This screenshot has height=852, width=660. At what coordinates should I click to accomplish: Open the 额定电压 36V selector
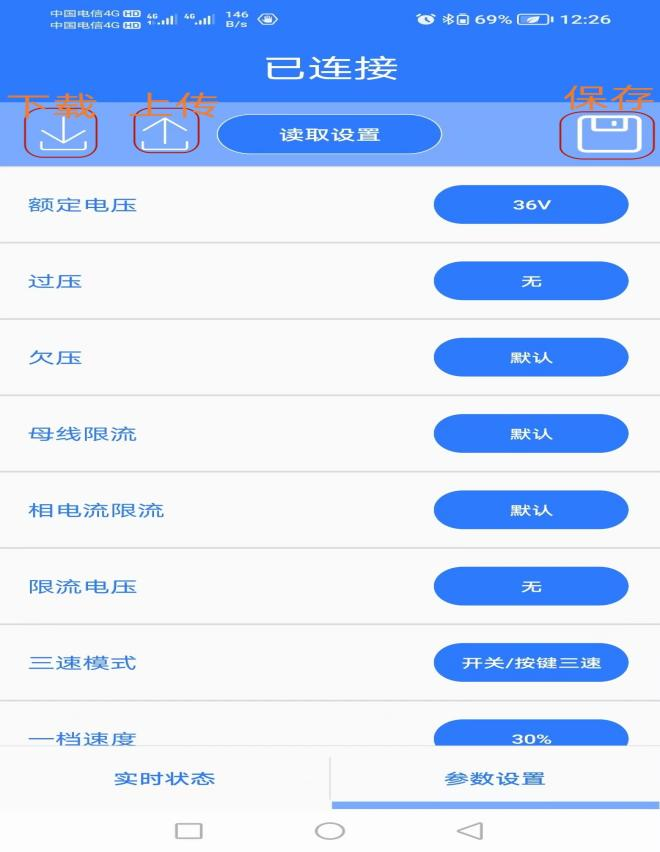point(530,205)
